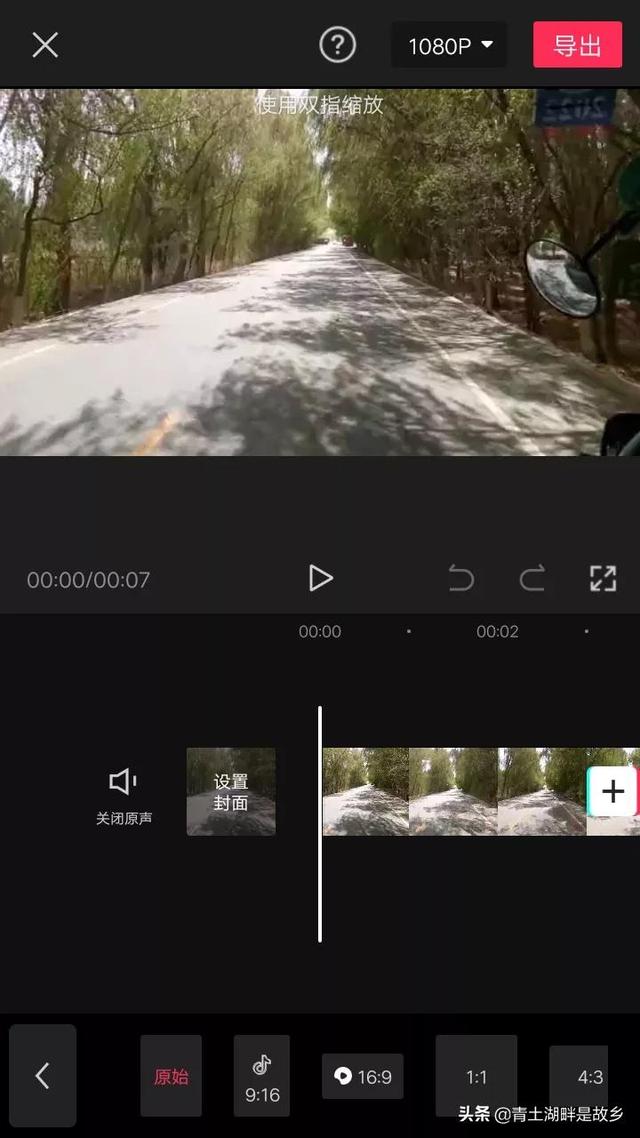
Task: Choose the 4:3 aspect ratio
Action: click(580, 1076)
